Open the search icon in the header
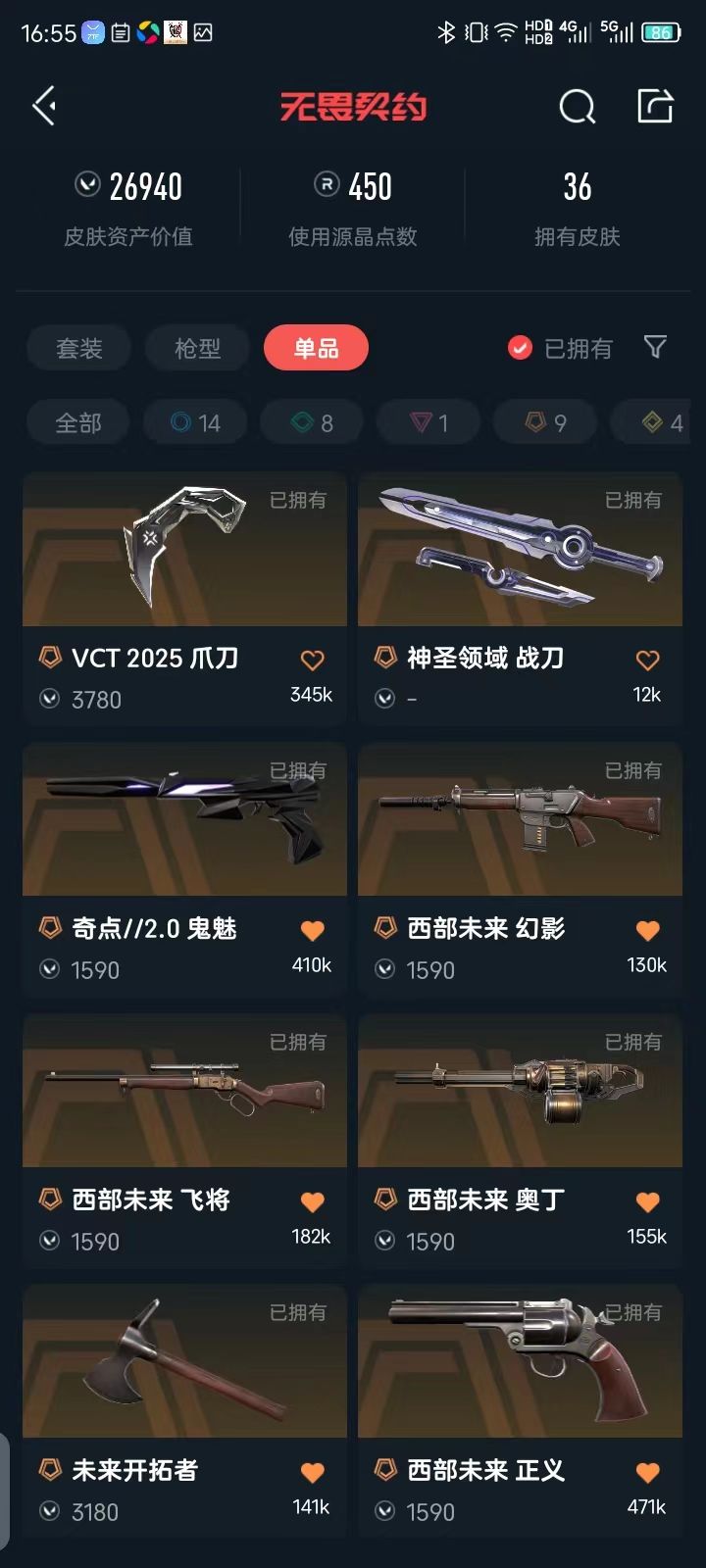Viewport: 706px width, 1568px height. coord(577,106)
